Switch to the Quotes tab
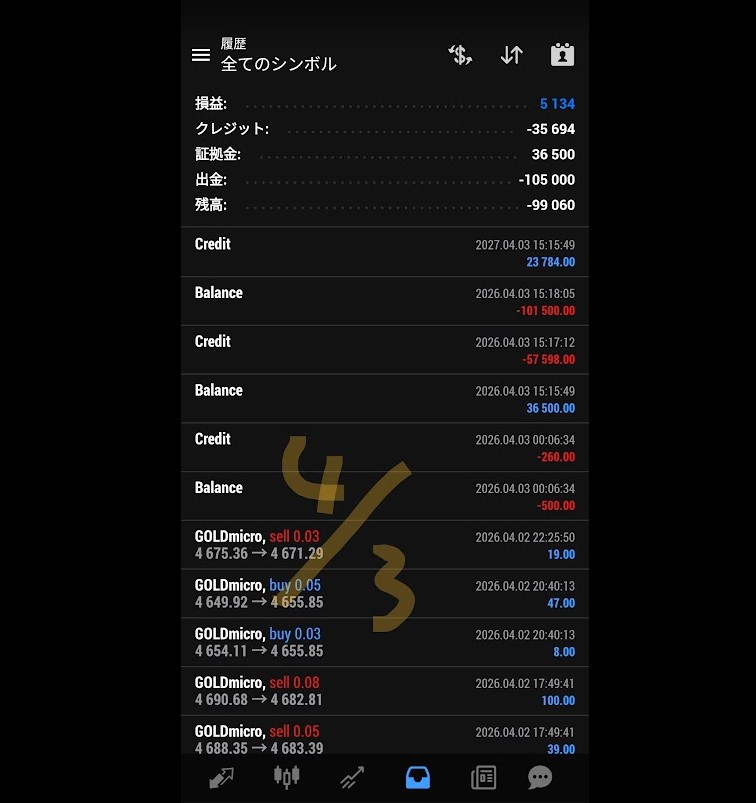 pyautogui.click(x=222, y=777)
